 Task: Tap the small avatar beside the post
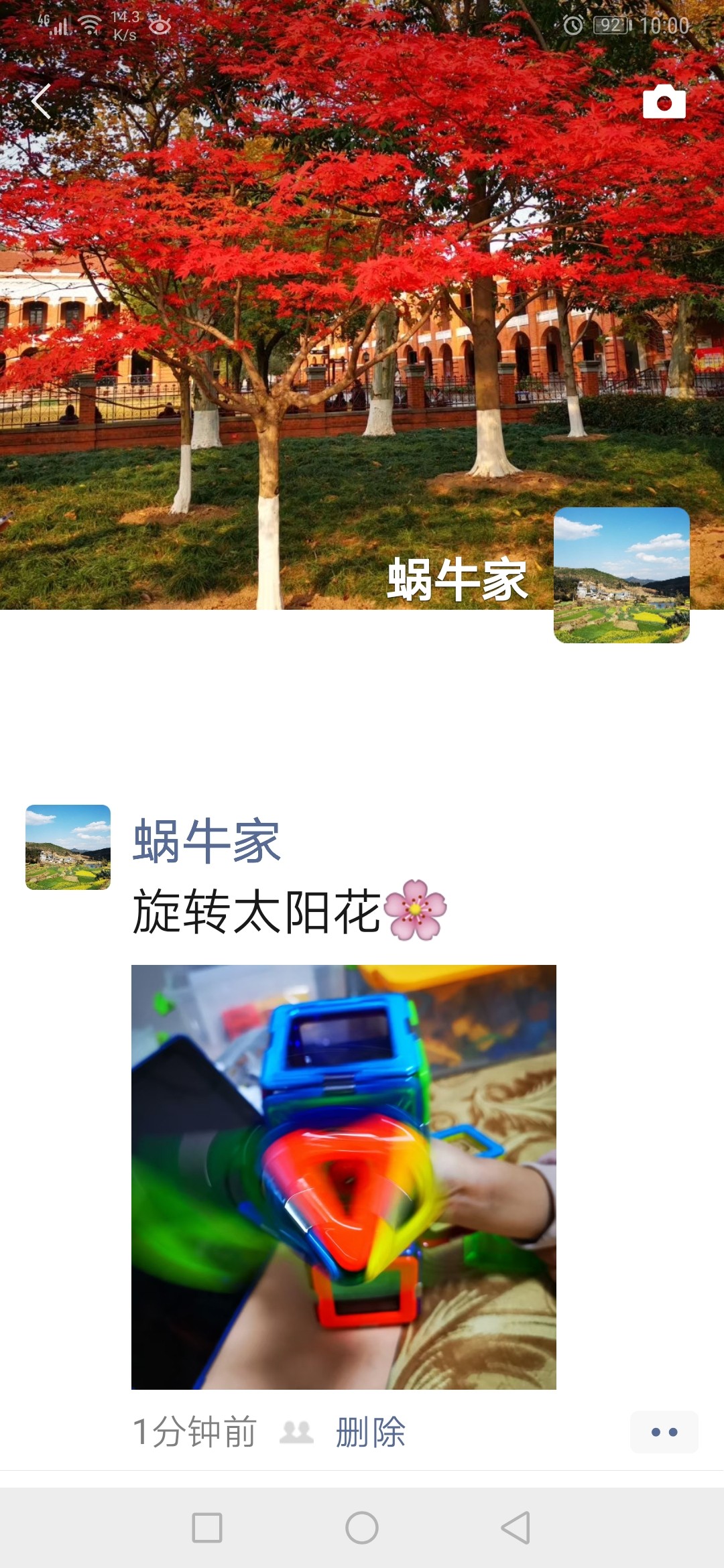coord(68,847)
